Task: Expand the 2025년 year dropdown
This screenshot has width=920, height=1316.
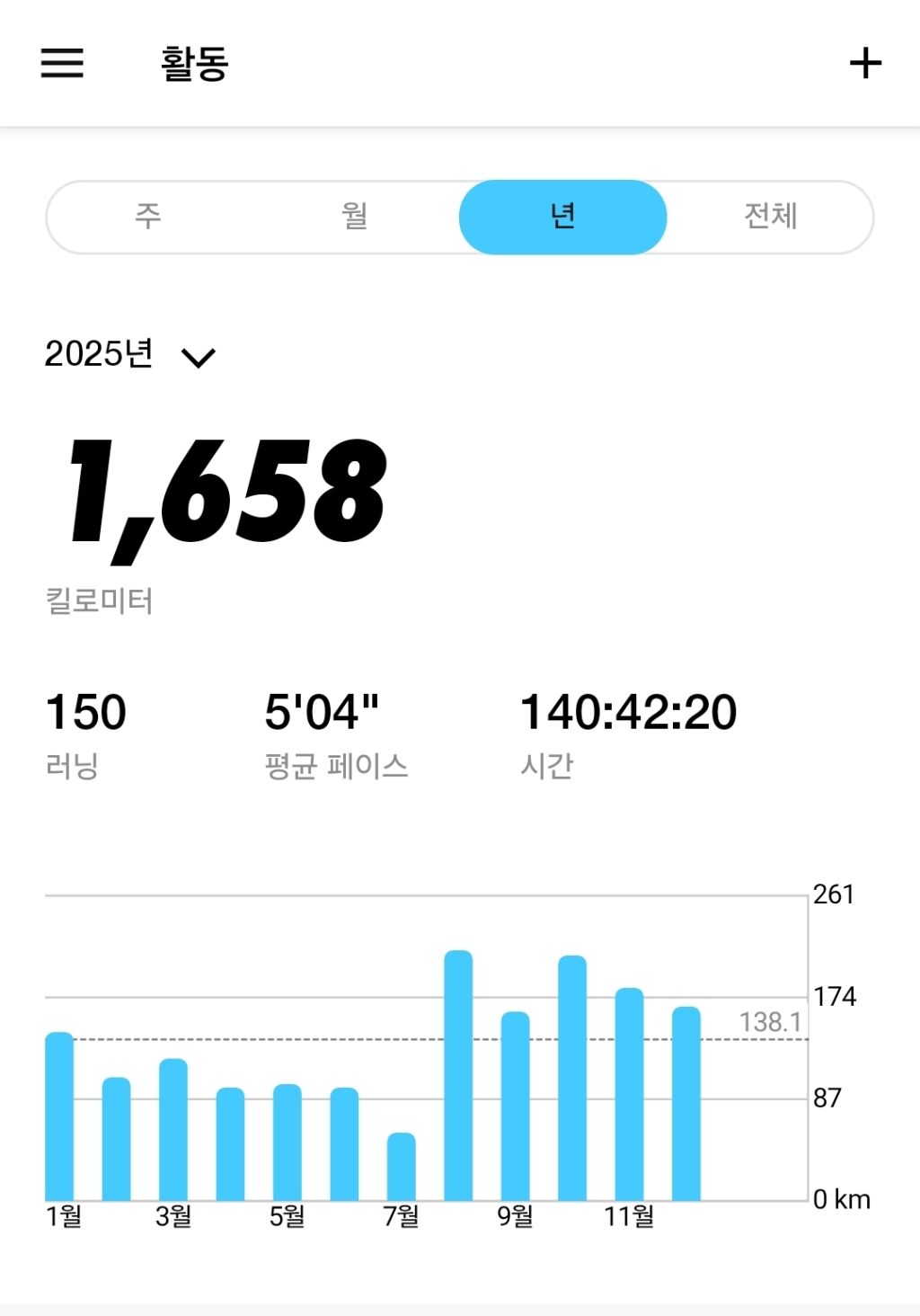Action: click(x=130, y=355)
